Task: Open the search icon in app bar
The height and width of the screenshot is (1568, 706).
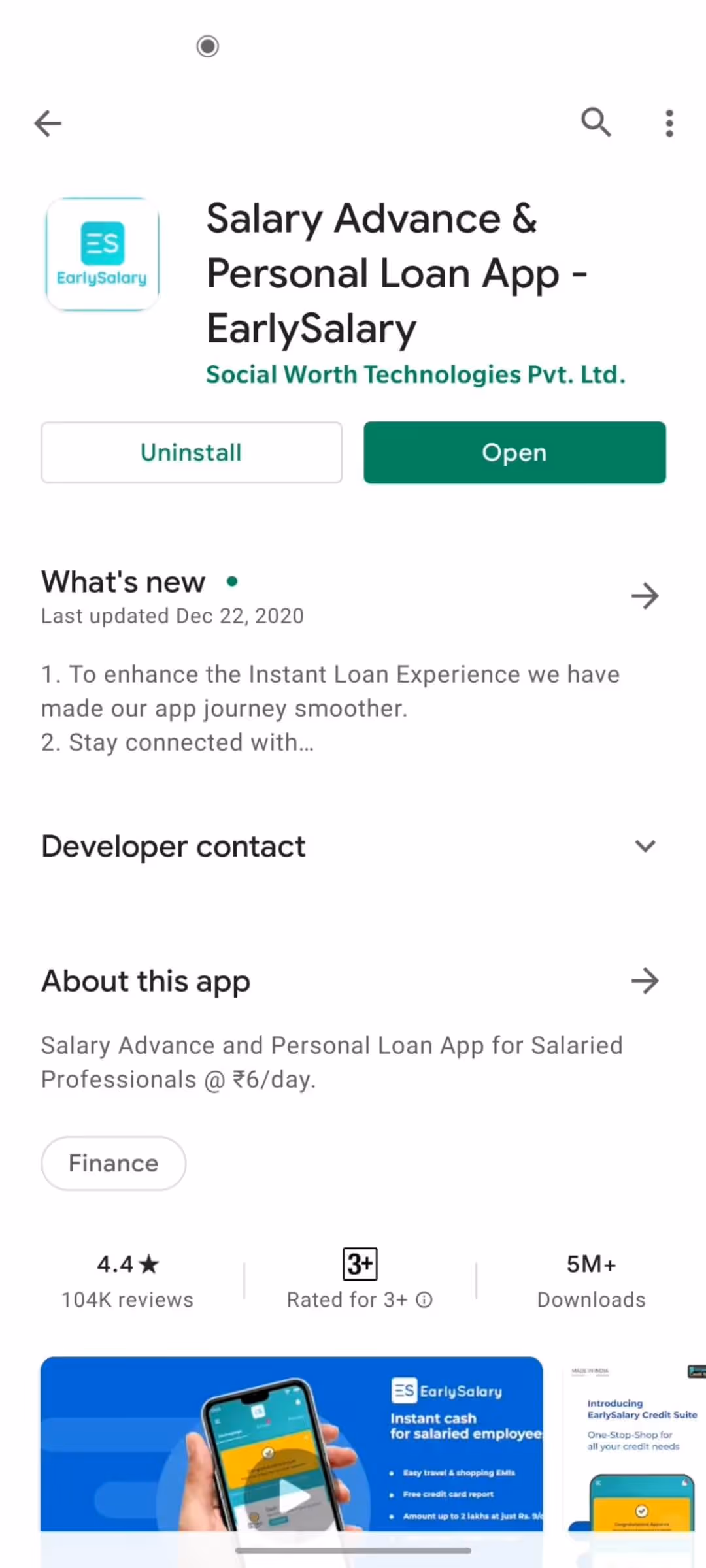Action: coord(596,122)
